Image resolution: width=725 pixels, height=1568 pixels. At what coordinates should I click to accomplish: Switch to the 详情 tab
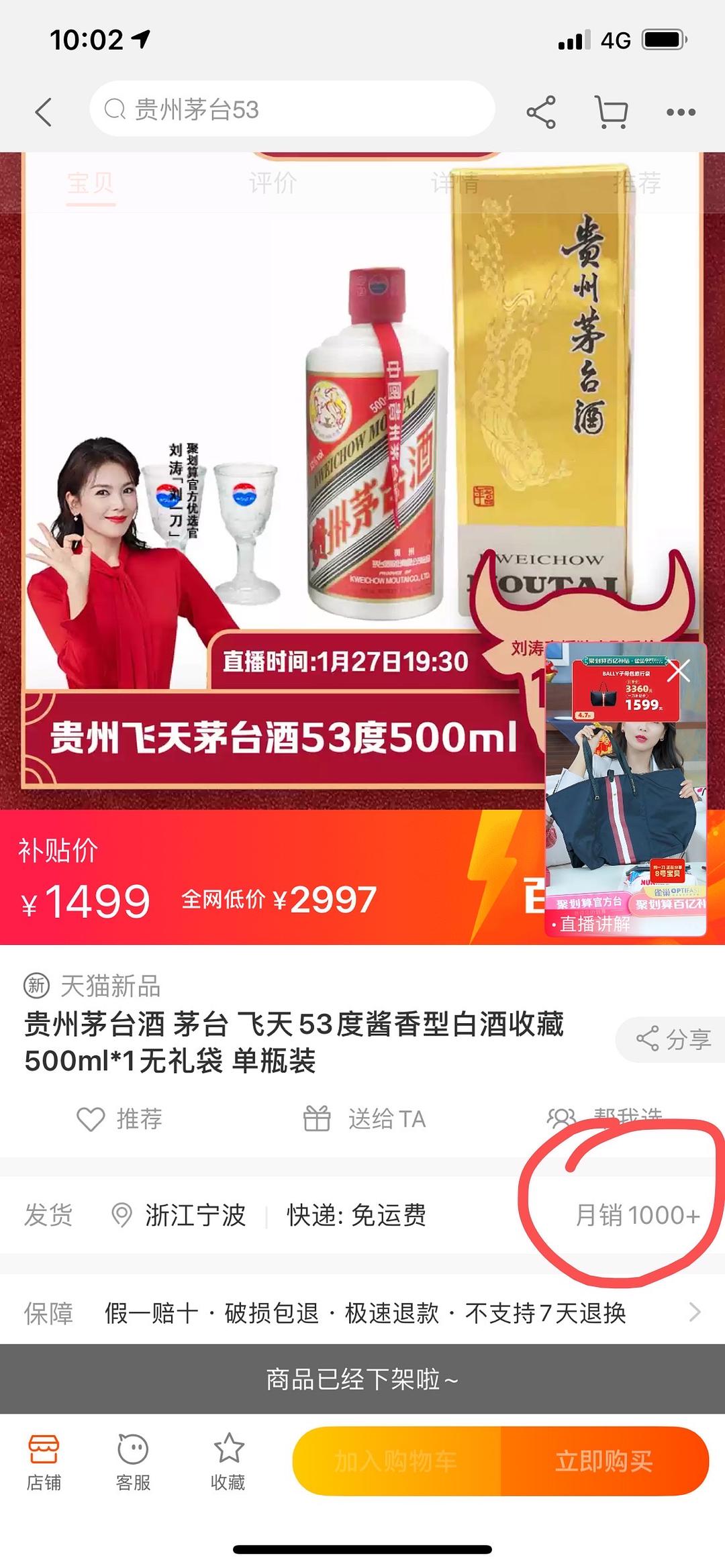455,182
